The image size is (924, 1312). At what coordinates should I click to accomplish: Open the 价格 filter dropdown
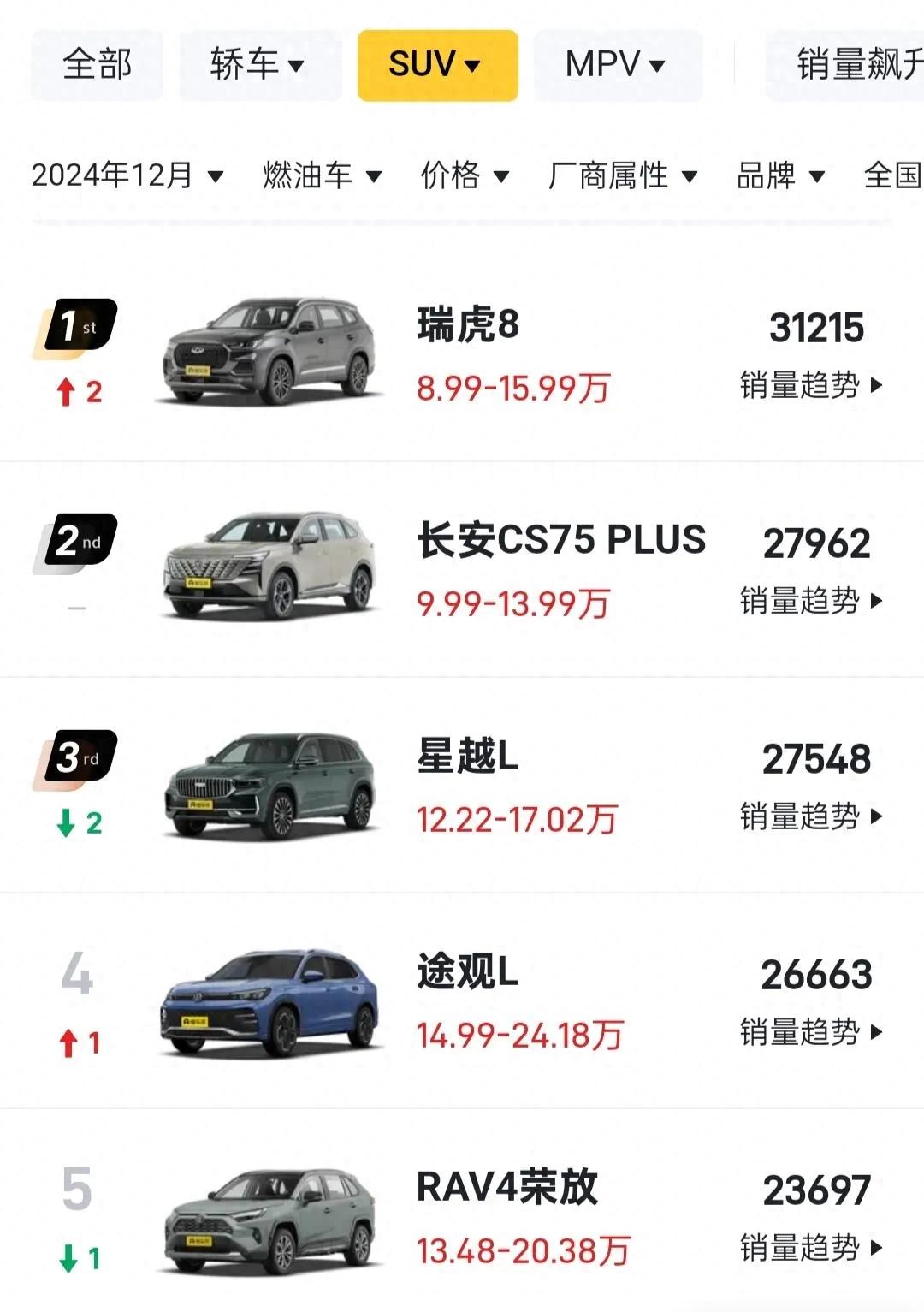465,175
